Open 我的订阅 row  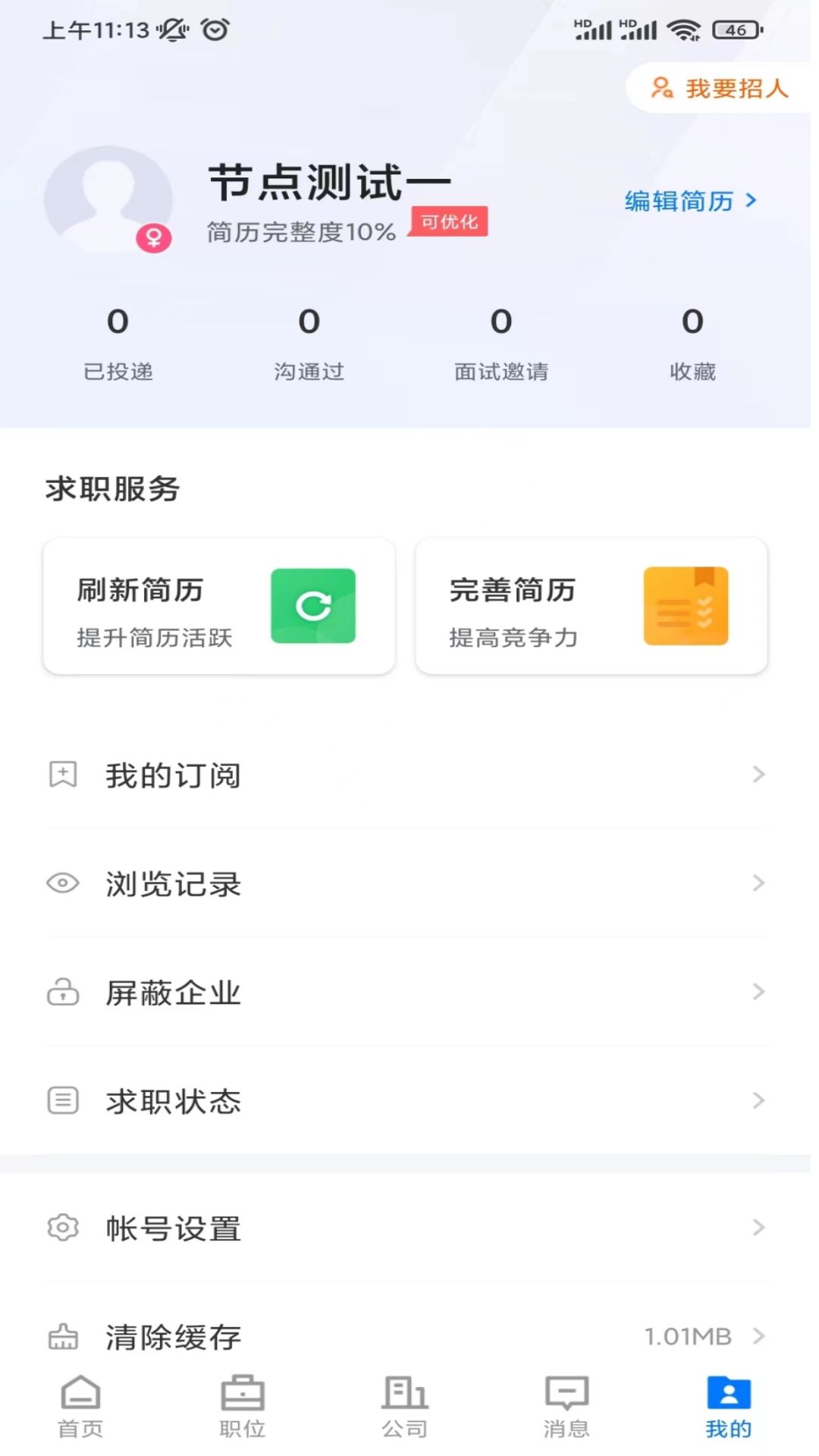(408, 775)
